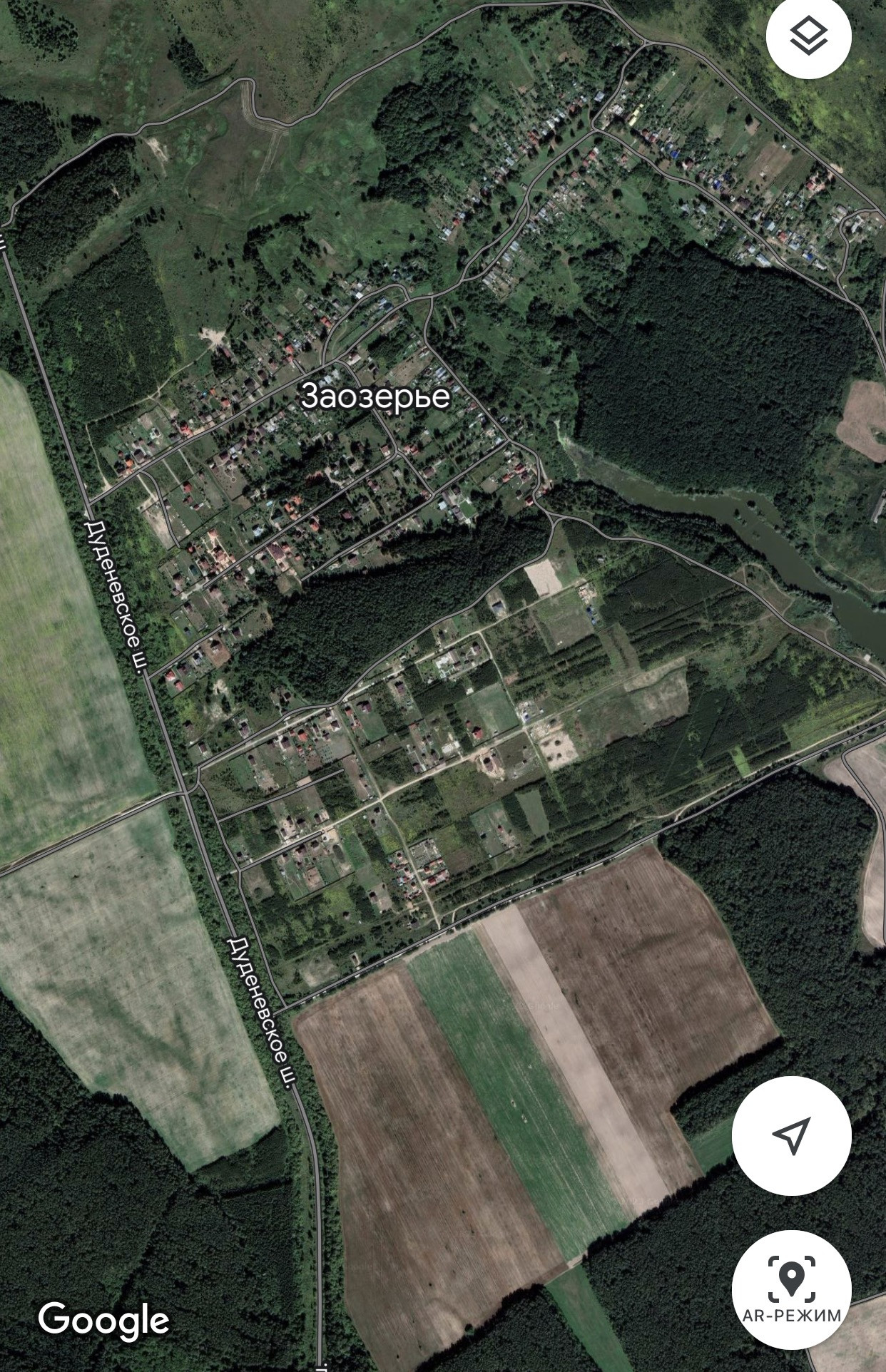
Task: Center map on my current location
Action: (791, 1135)
